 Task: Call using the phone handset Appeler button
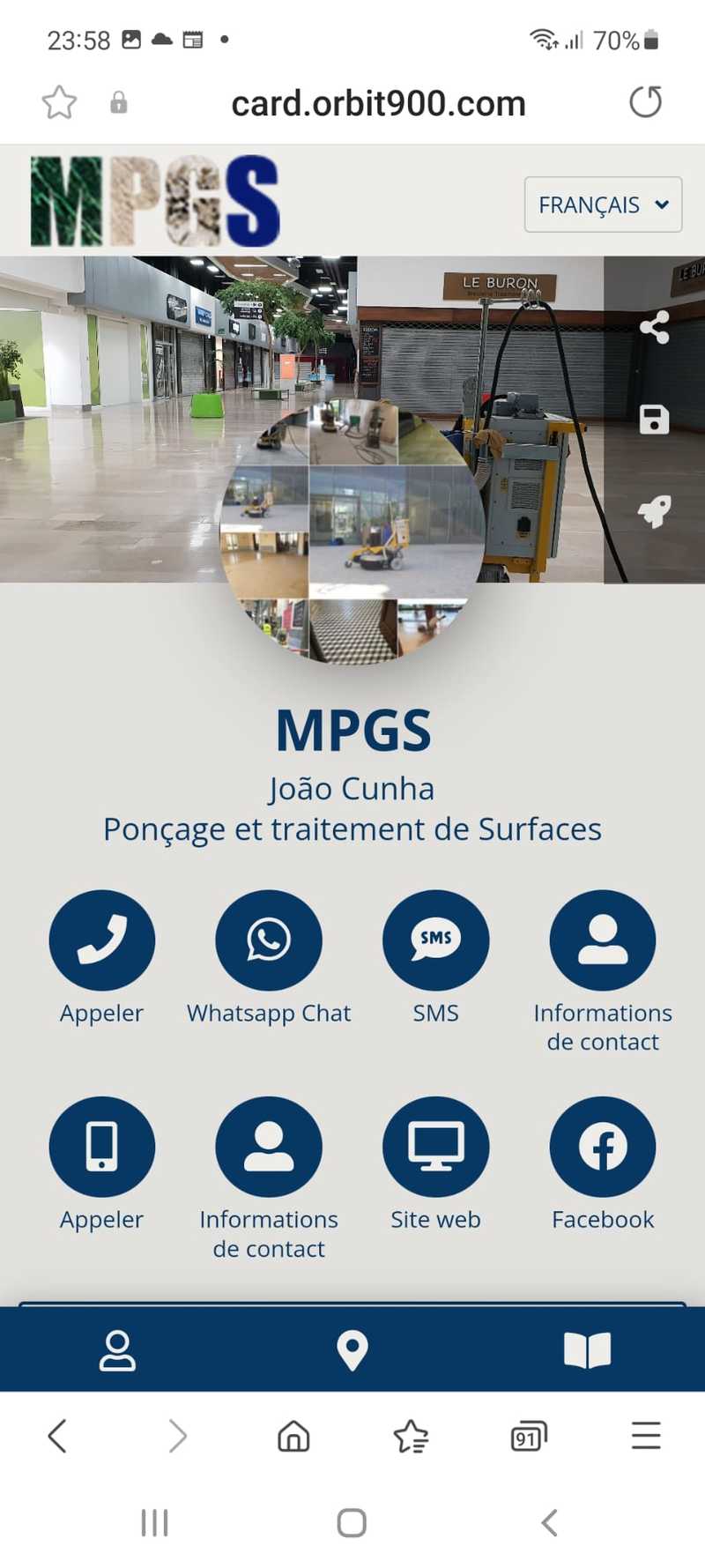[101, 940]
